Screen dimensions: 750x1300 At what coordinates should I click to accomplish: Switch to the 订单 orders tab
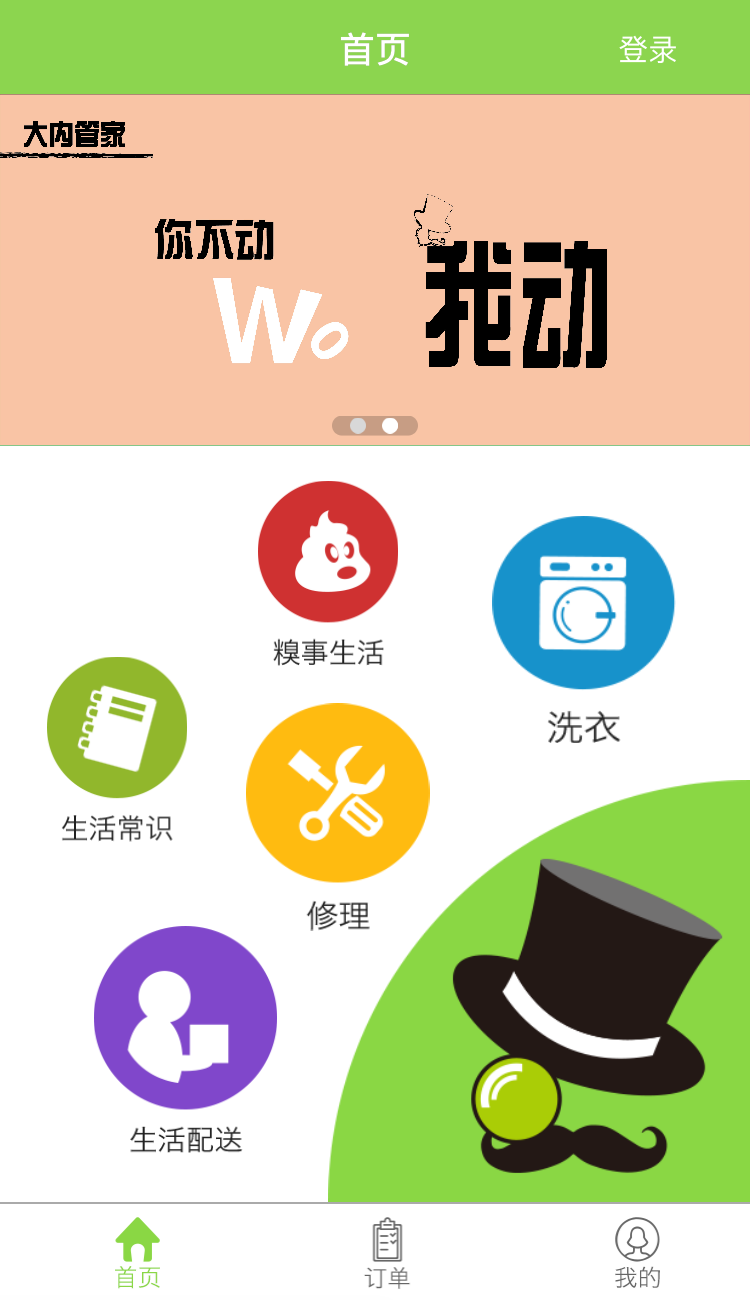click(x=387, y=1253)
